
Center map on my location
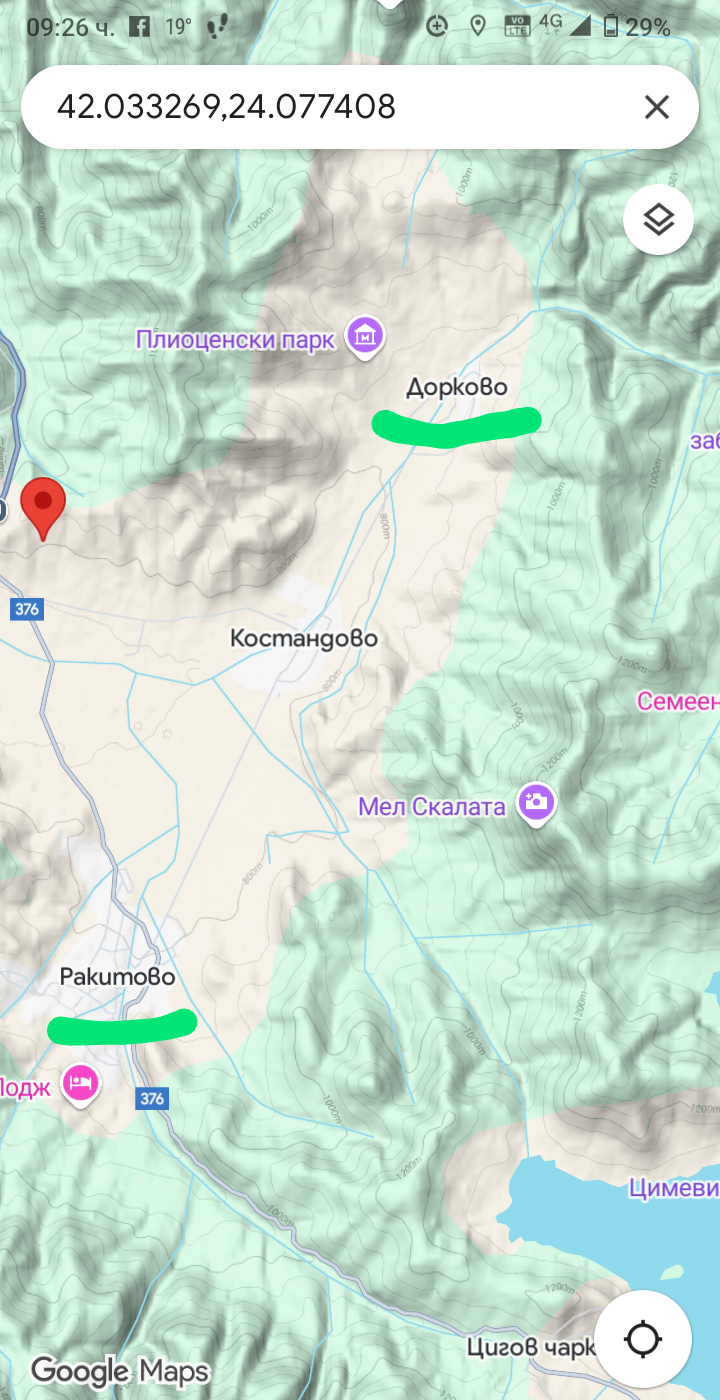click(643, 1338)
